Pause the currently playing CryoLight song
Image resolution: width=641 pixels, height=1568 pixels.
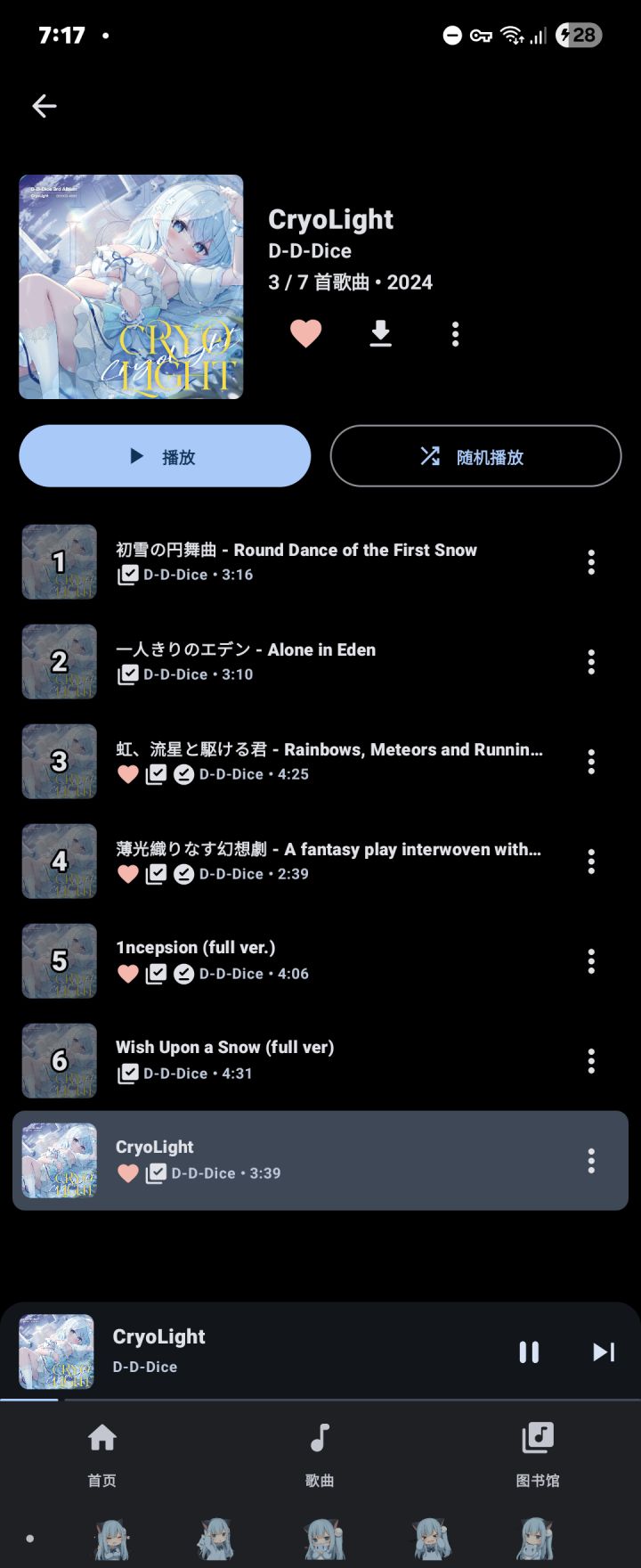click(x=529, y=1352)
